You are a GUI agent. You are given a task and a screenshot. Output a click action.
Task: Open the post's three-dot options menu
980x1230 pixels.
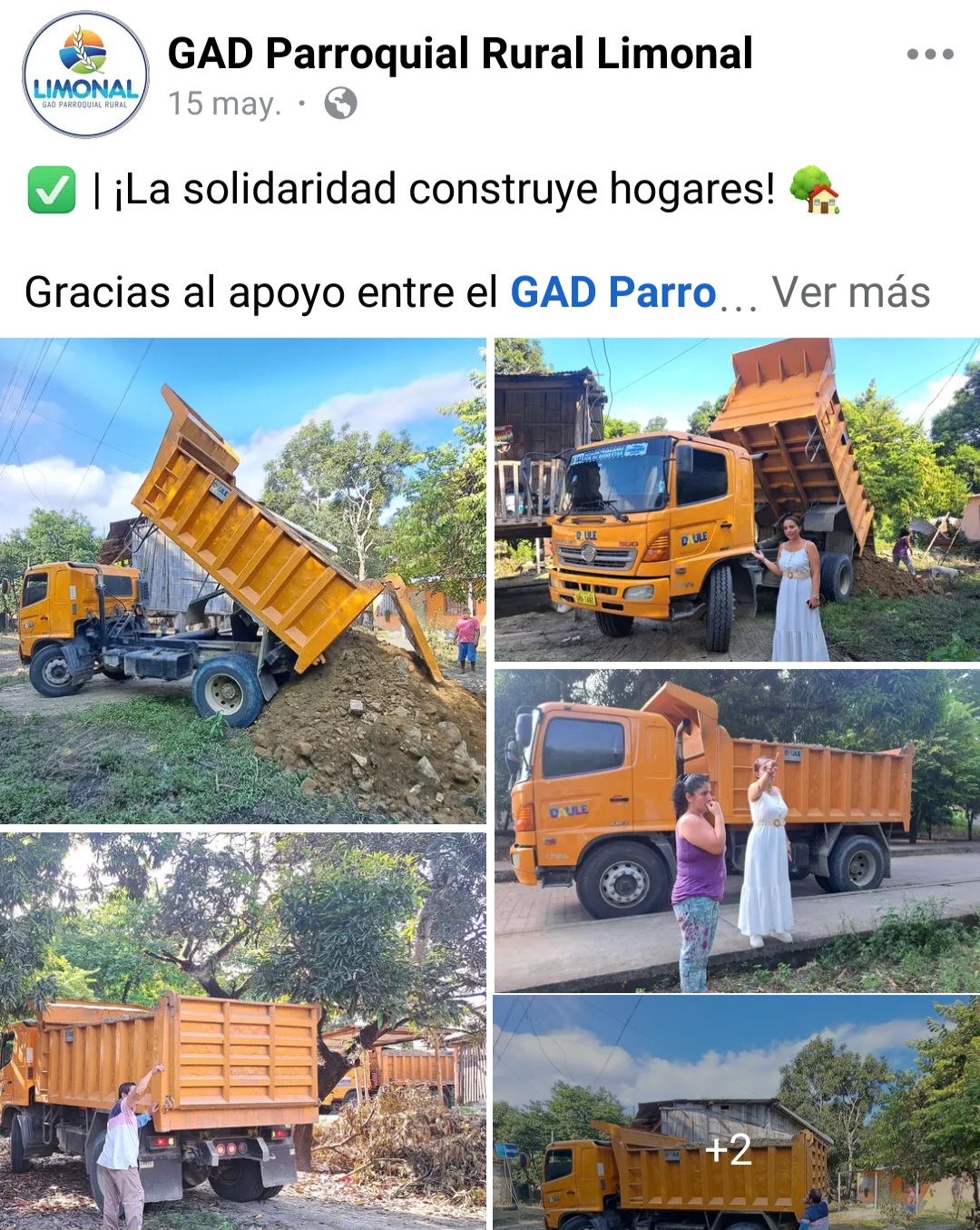pyautogui.click(x=930, y=54)
